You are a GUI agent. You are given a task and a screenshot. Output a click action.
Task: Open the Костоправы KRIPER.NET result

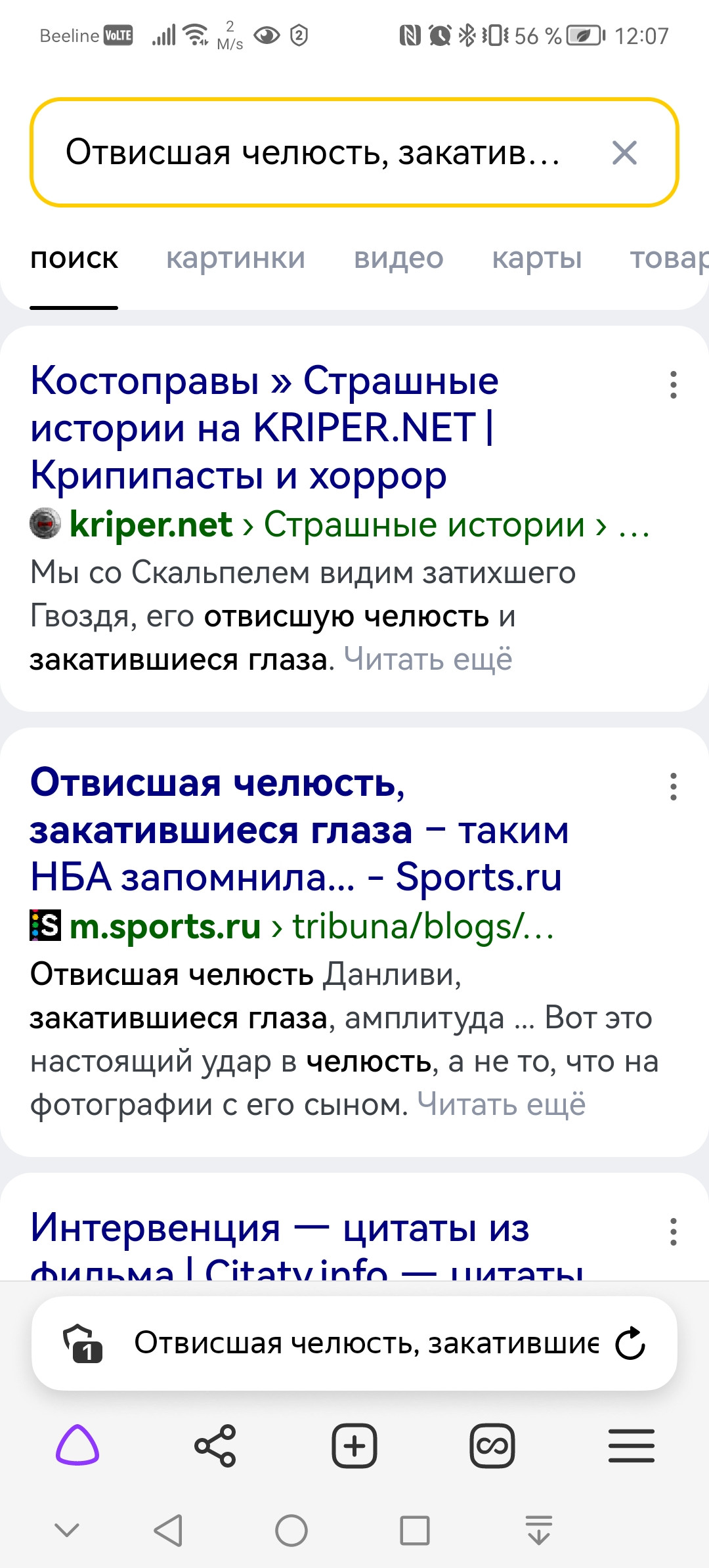pos(265,427)
